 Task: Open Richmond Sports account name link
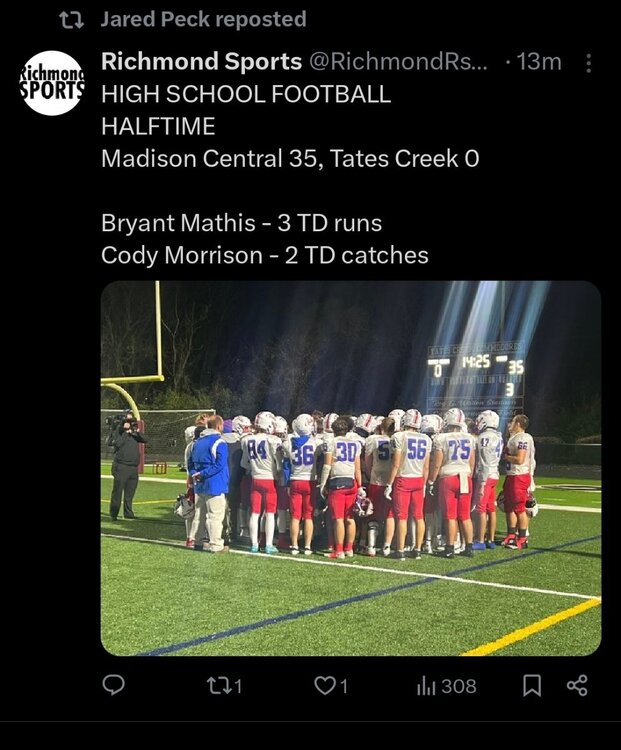coord(201,62)
